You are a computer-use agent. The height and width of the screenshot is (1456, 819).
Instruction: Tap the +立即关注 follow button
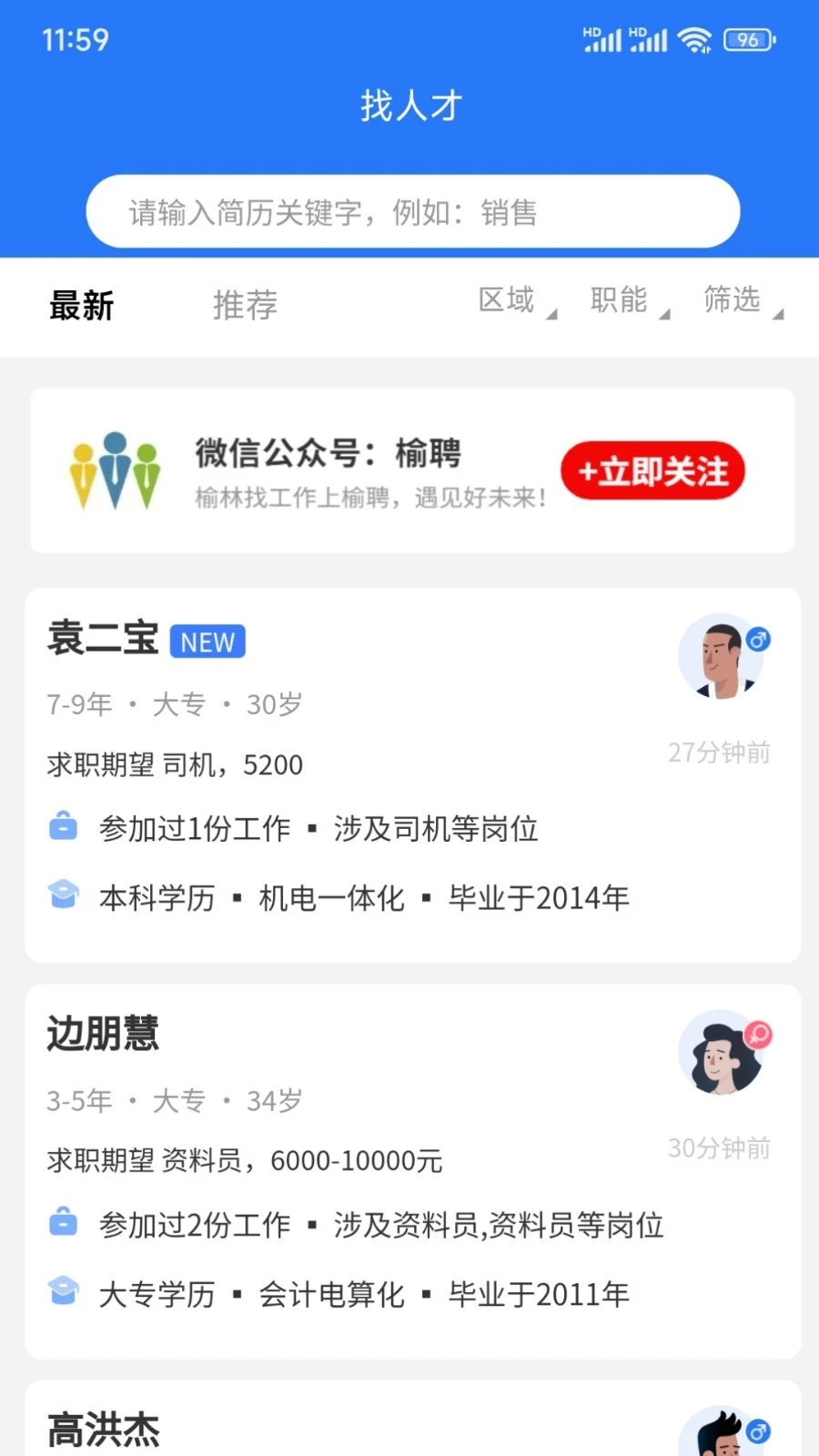[x=652, y=471]
